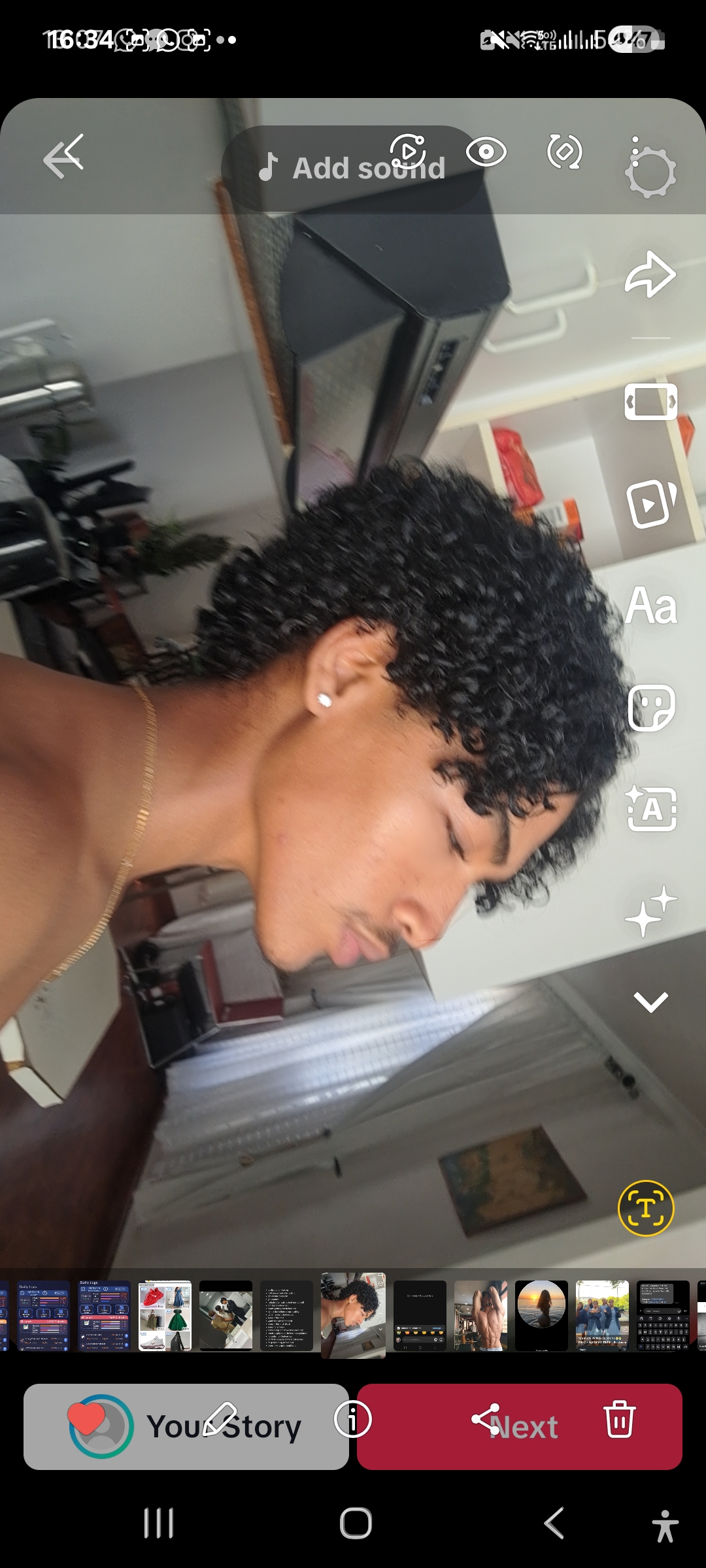Open the stickers tool

651,708
